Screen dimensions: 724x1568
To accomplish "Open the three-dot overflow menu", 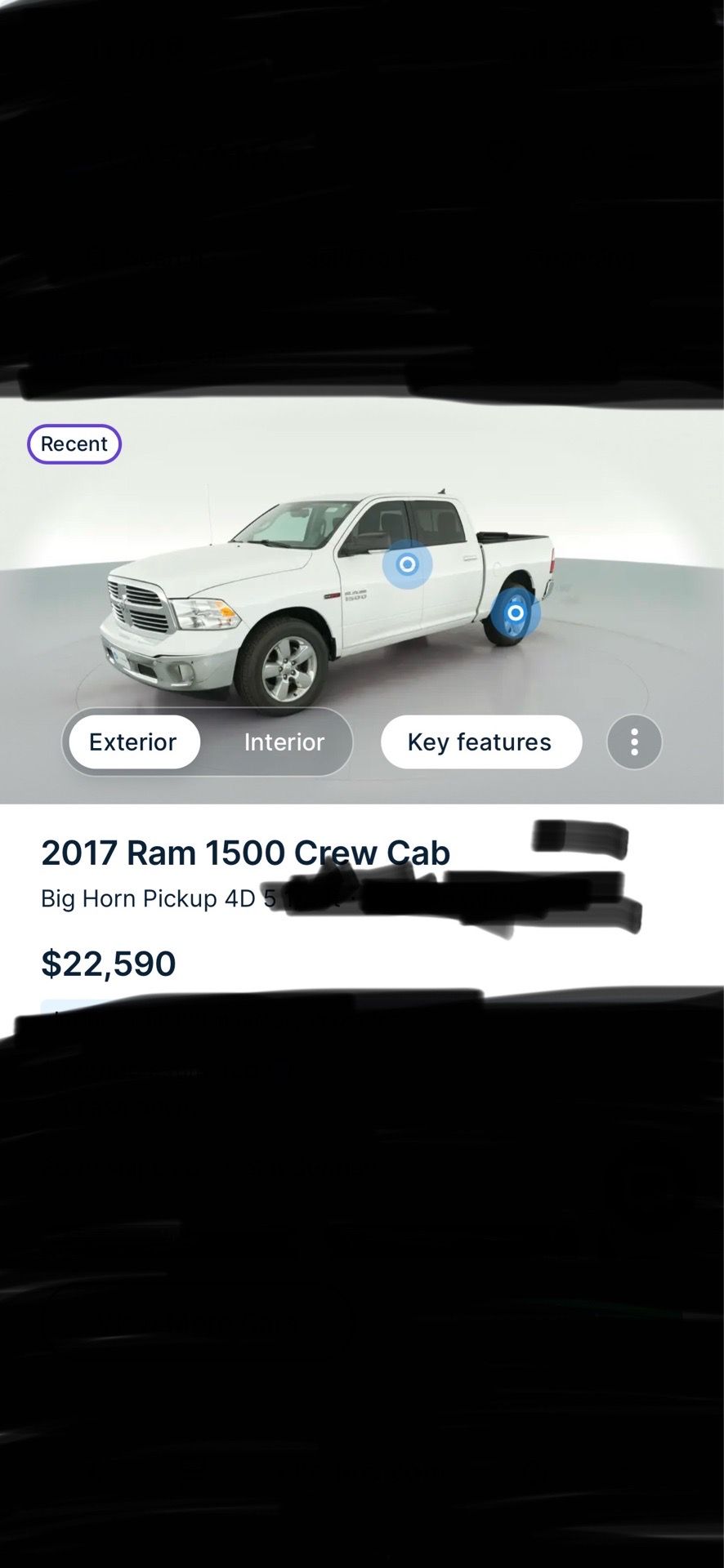I will pyautogui.click(x=634, y=742).
